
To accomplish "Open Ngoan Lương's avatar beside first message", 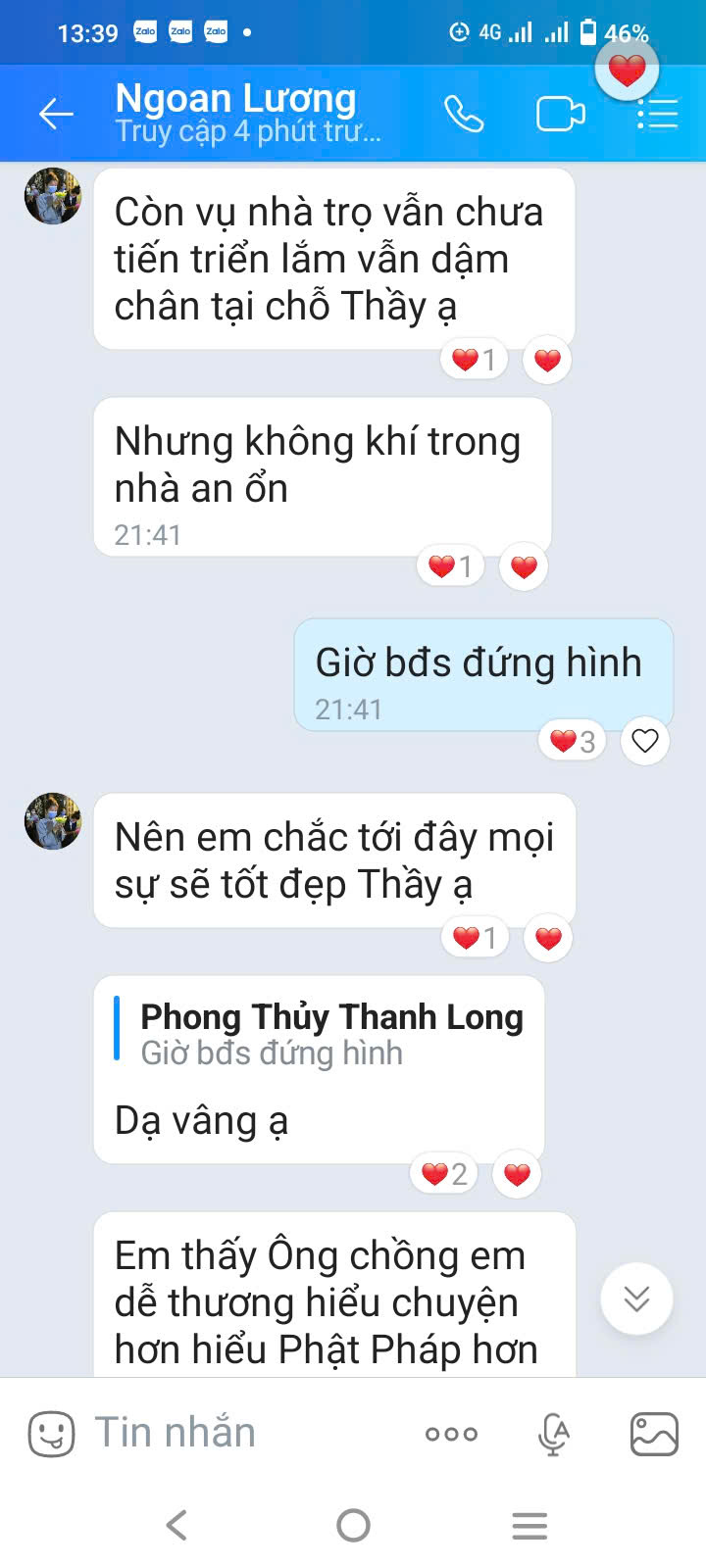I will point(53,196).
